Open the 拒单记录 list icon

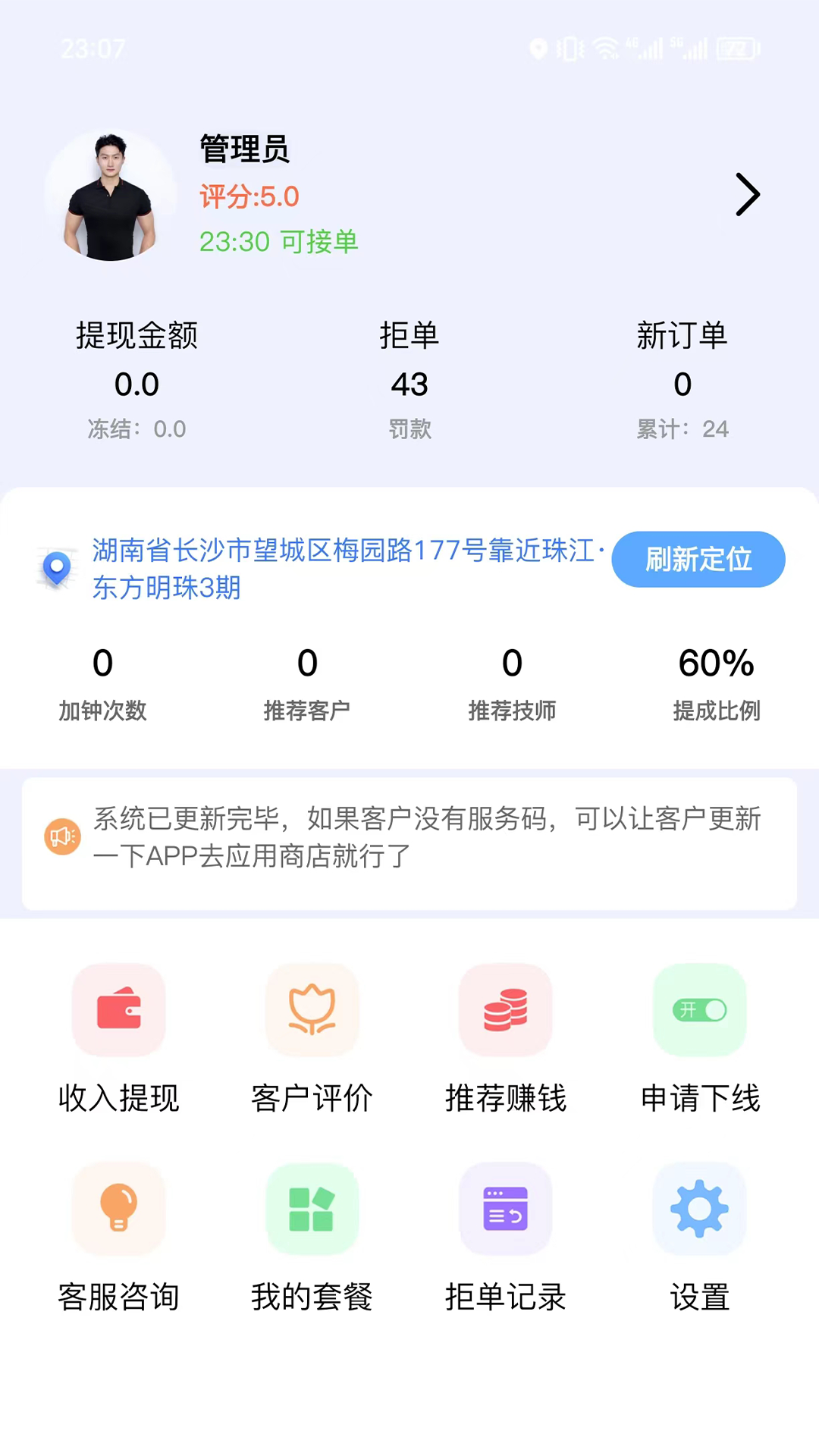(x=506, y=1209)
